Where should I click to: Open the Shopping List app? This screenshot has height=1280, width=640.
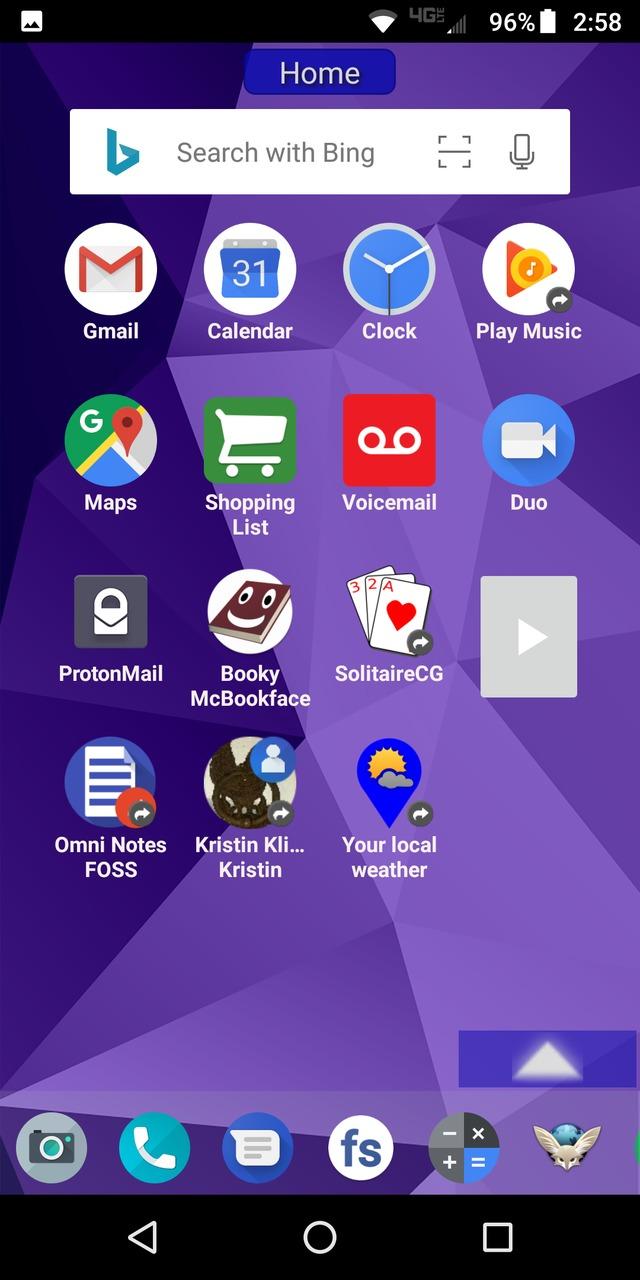tap(250, 441)
